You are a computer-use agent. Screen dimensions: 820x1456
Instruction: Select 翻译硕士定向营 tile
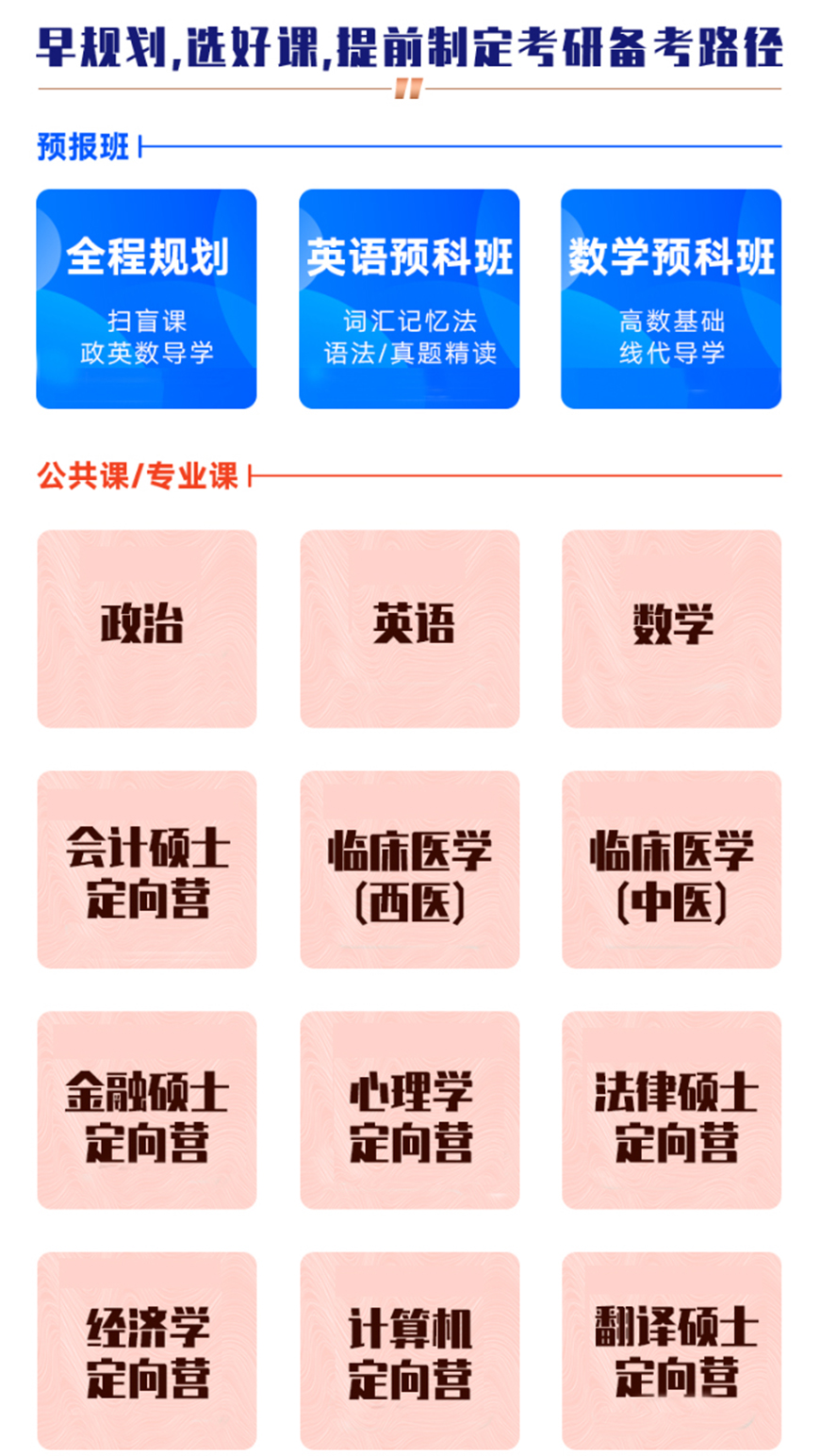pos(671,1350)
